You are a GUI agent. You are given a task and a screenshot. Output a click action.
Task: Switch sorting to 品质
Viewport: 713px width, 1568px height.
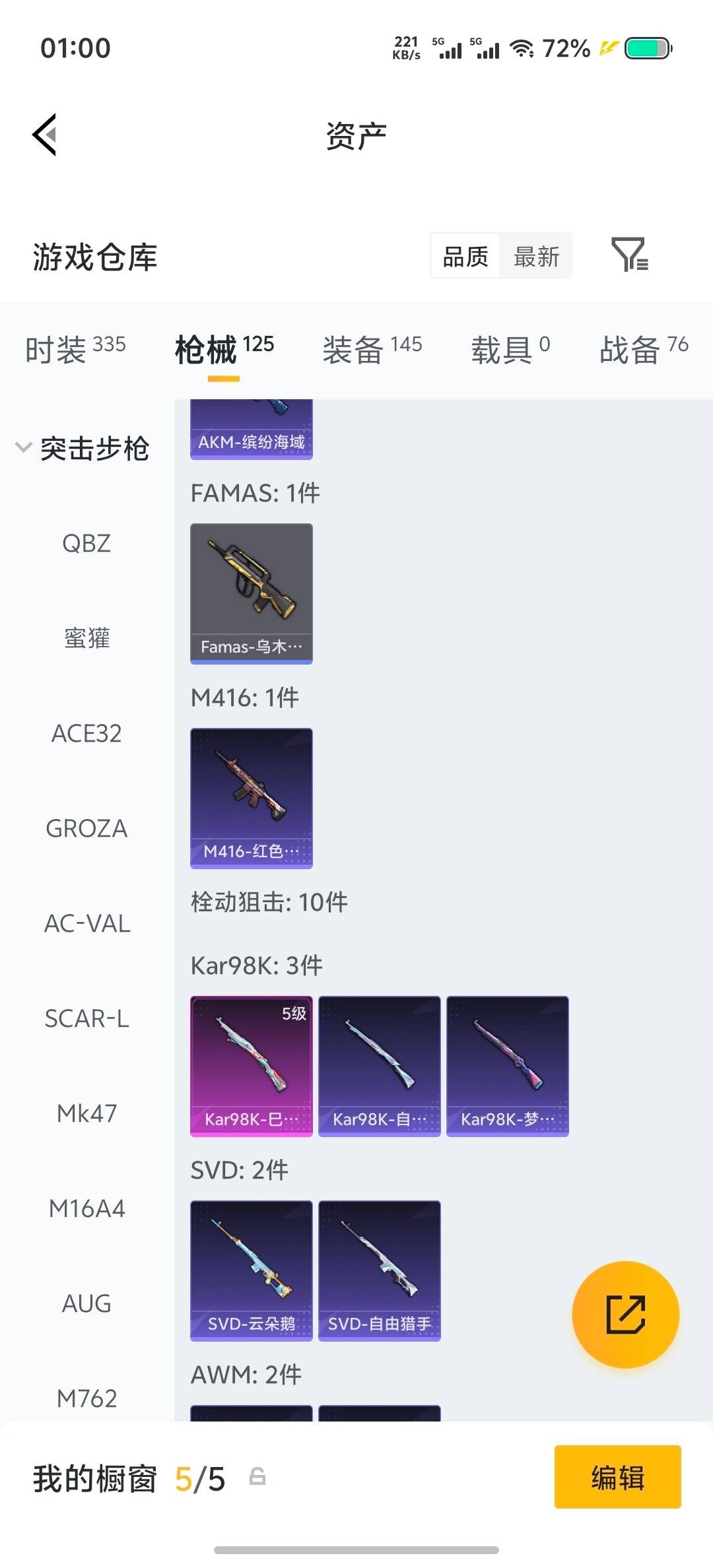[x=465, y=255]
